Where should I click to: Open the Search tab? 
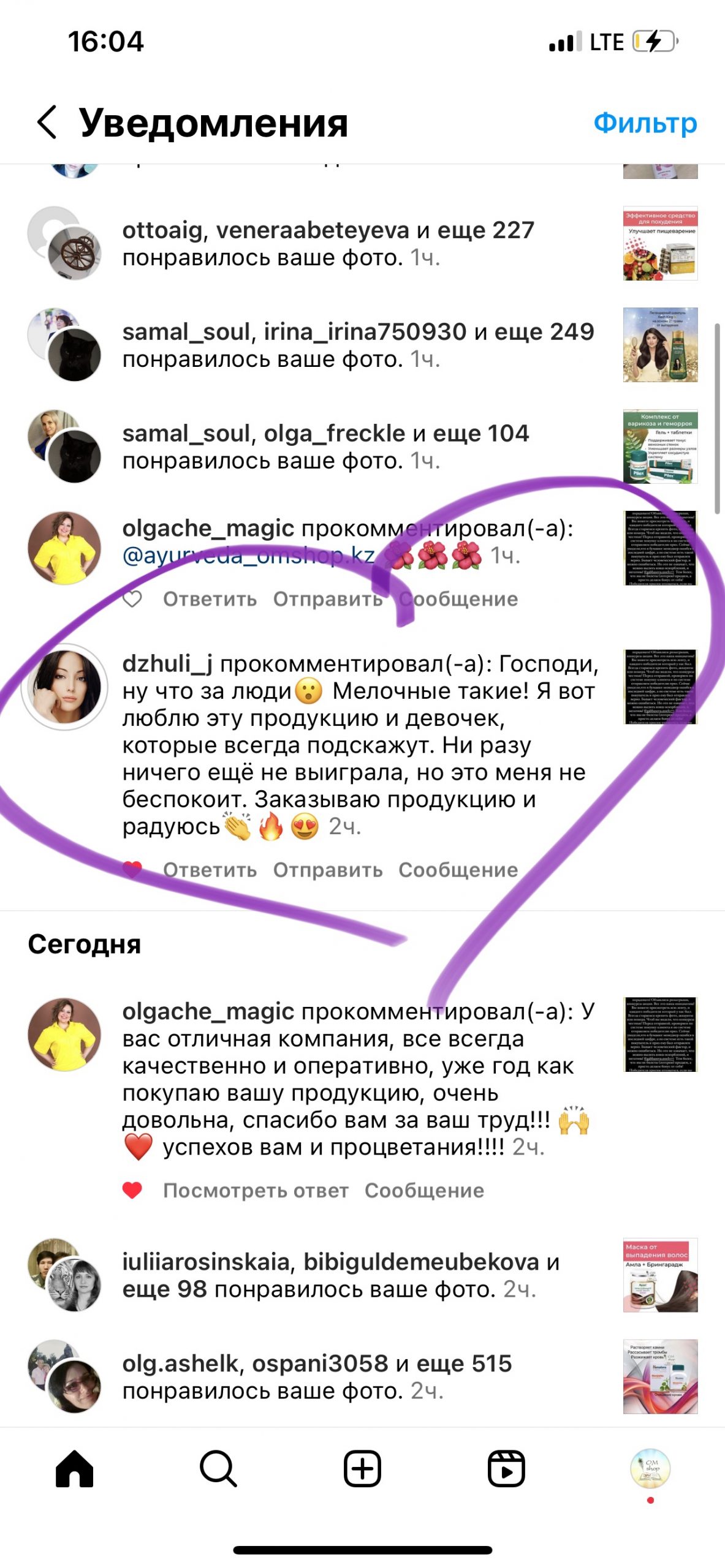click(x=218, y=1468)
